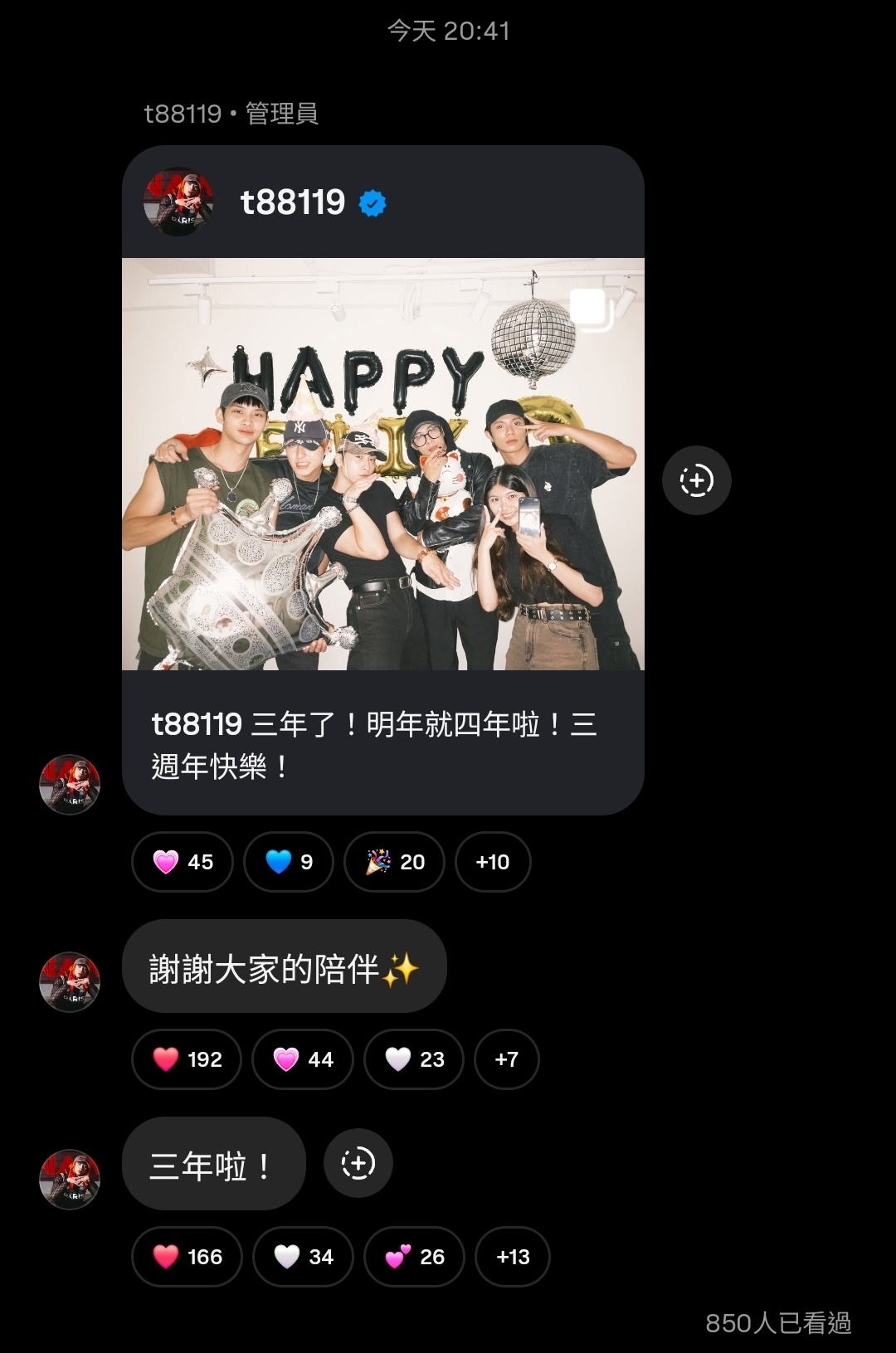This screenshot has height=1353, width=896.
Task: Tap the party popper reaction with 20
Action: pyautogui.click(x=395, y=862)
